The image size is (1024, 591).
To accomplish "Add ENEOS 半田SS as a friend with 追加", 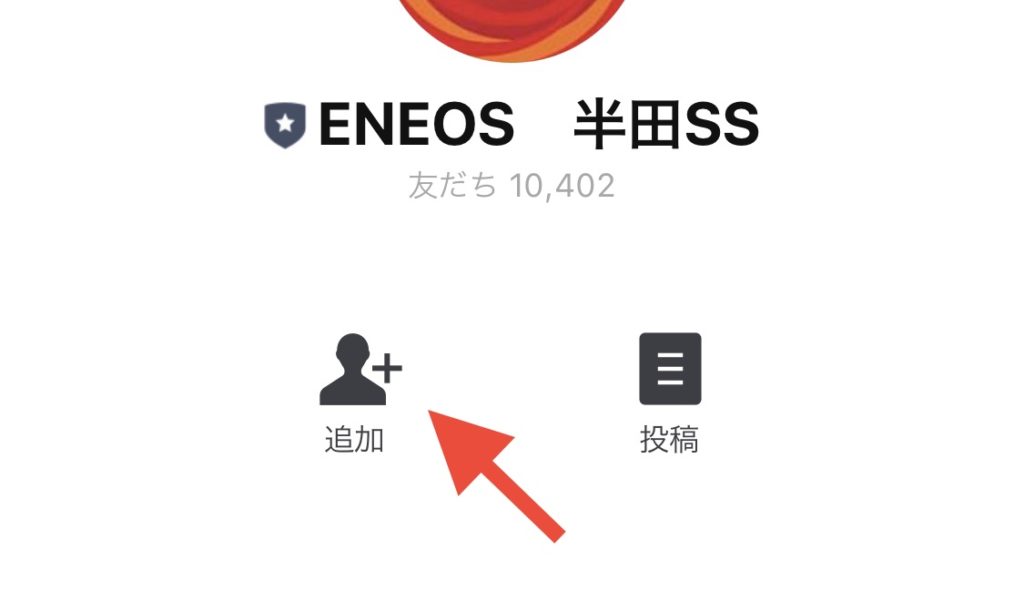I will click(358, 372).
